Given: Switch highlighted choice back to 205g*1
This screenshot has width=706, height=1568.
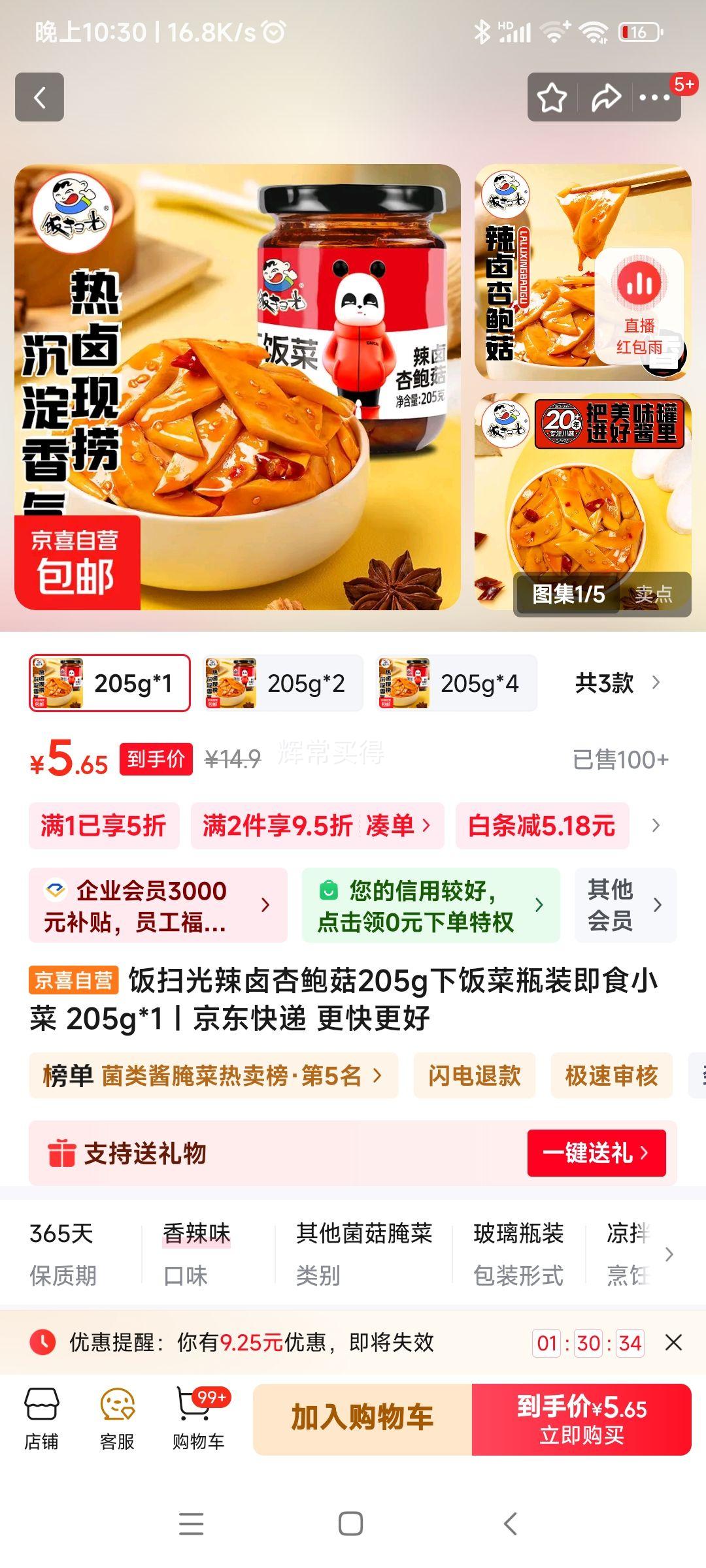Looking at the screenshot, I should pos(109,683).
